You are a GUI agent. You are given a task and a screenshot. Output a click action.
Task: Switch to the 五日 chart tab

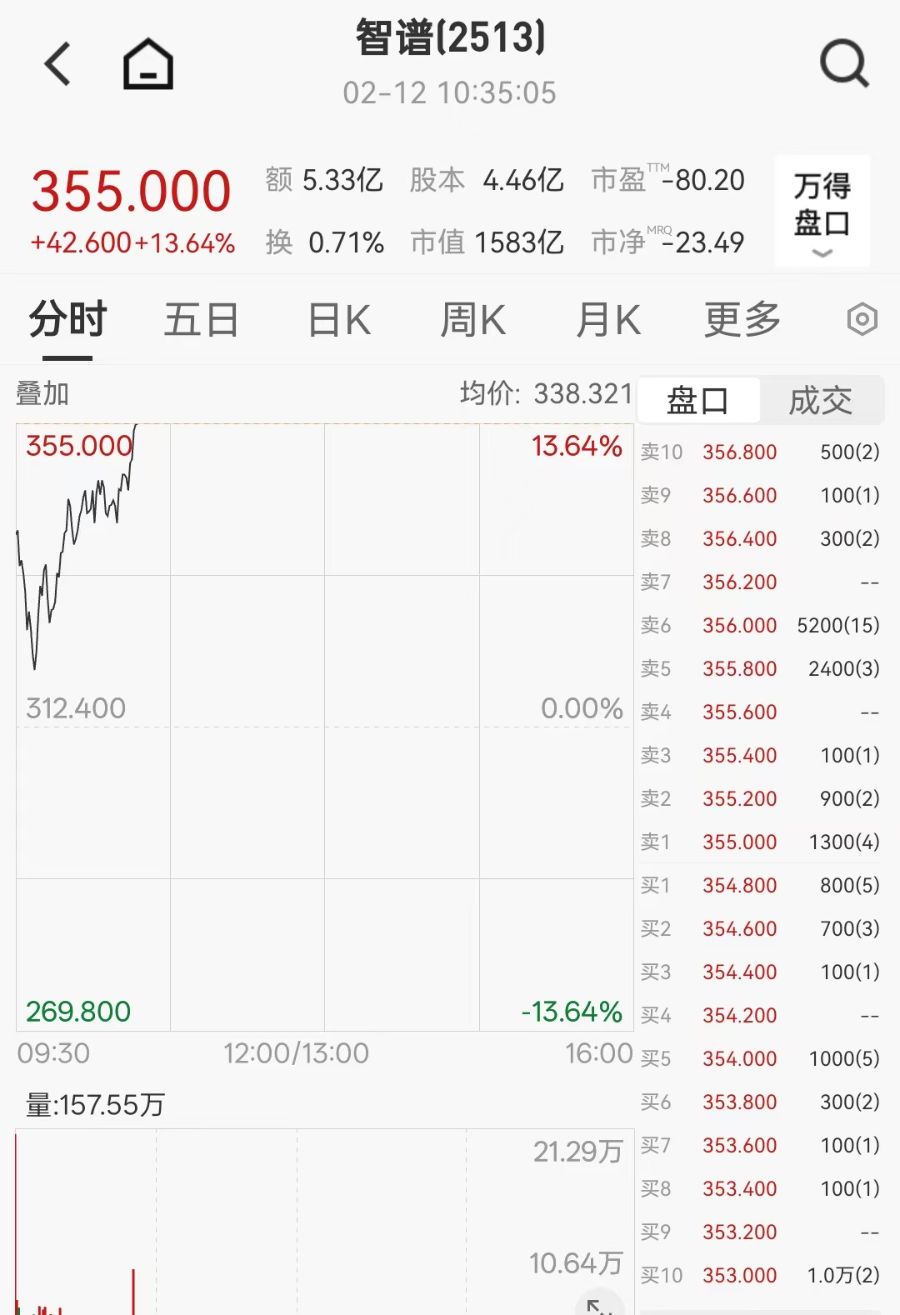point(201,320)
